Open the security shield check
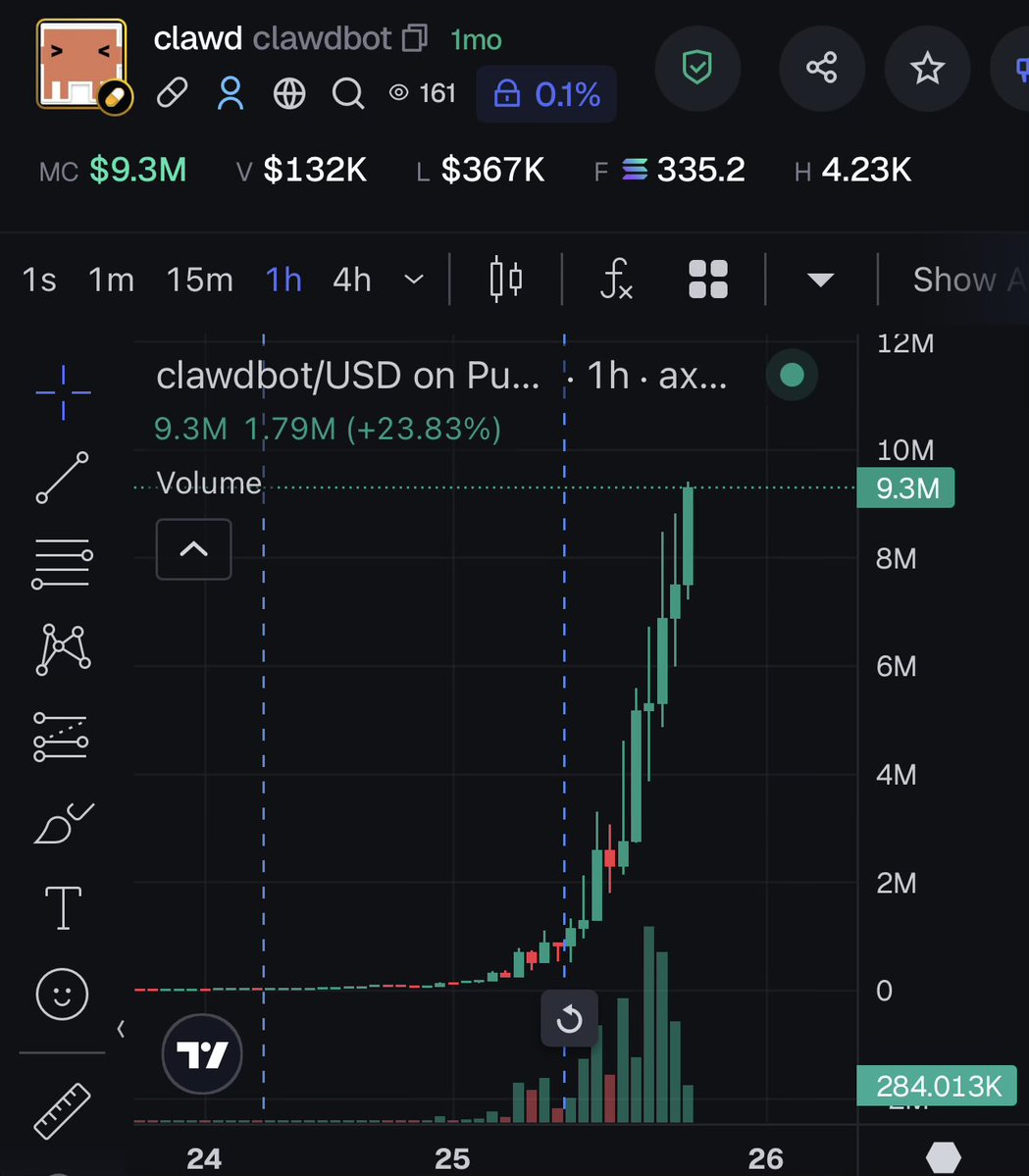Screen dimensions: 1029x1176 pos(696,69)
